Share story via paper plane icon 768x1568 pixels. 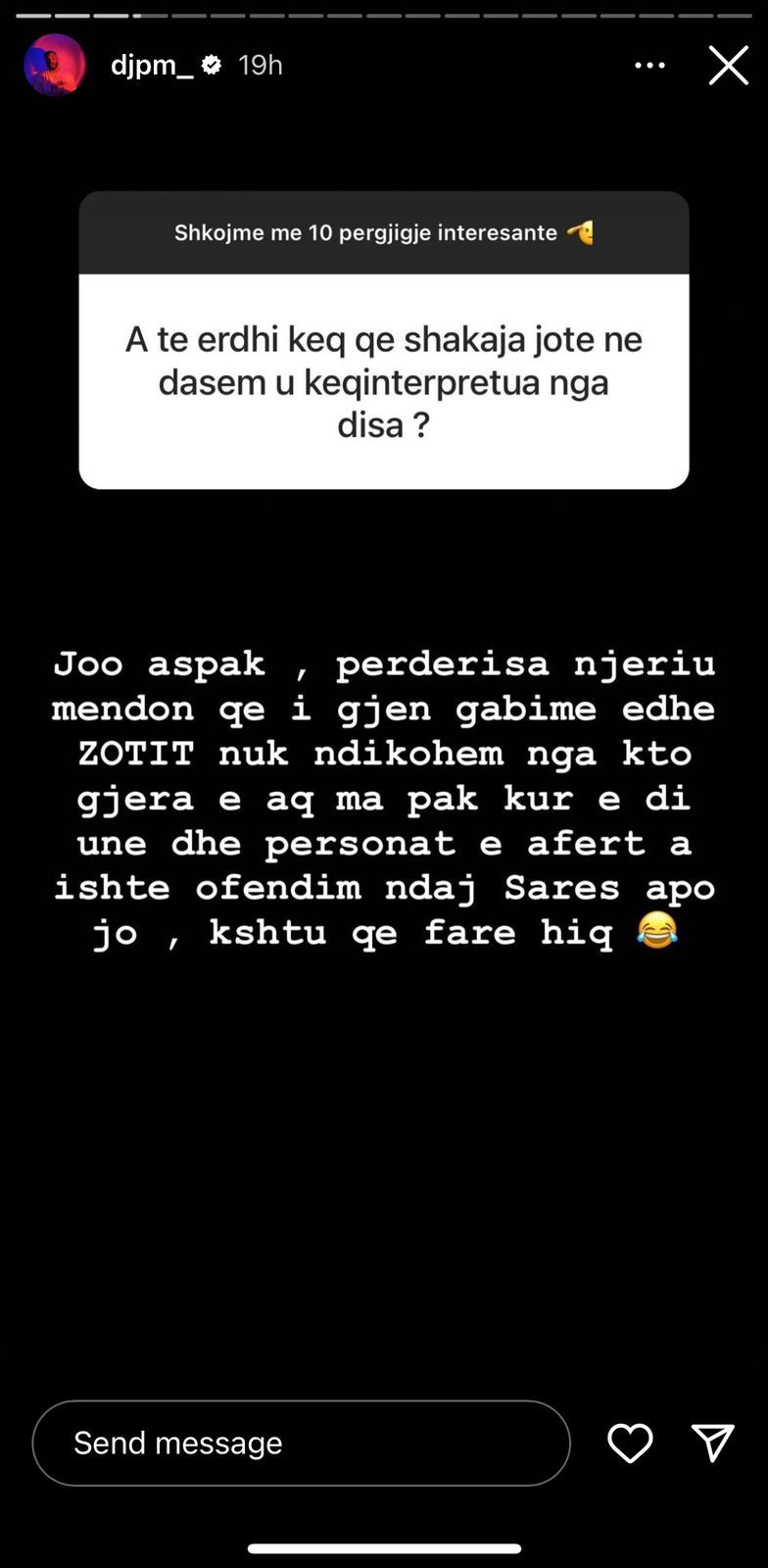pyautogui.click(x=712, y=1443)
